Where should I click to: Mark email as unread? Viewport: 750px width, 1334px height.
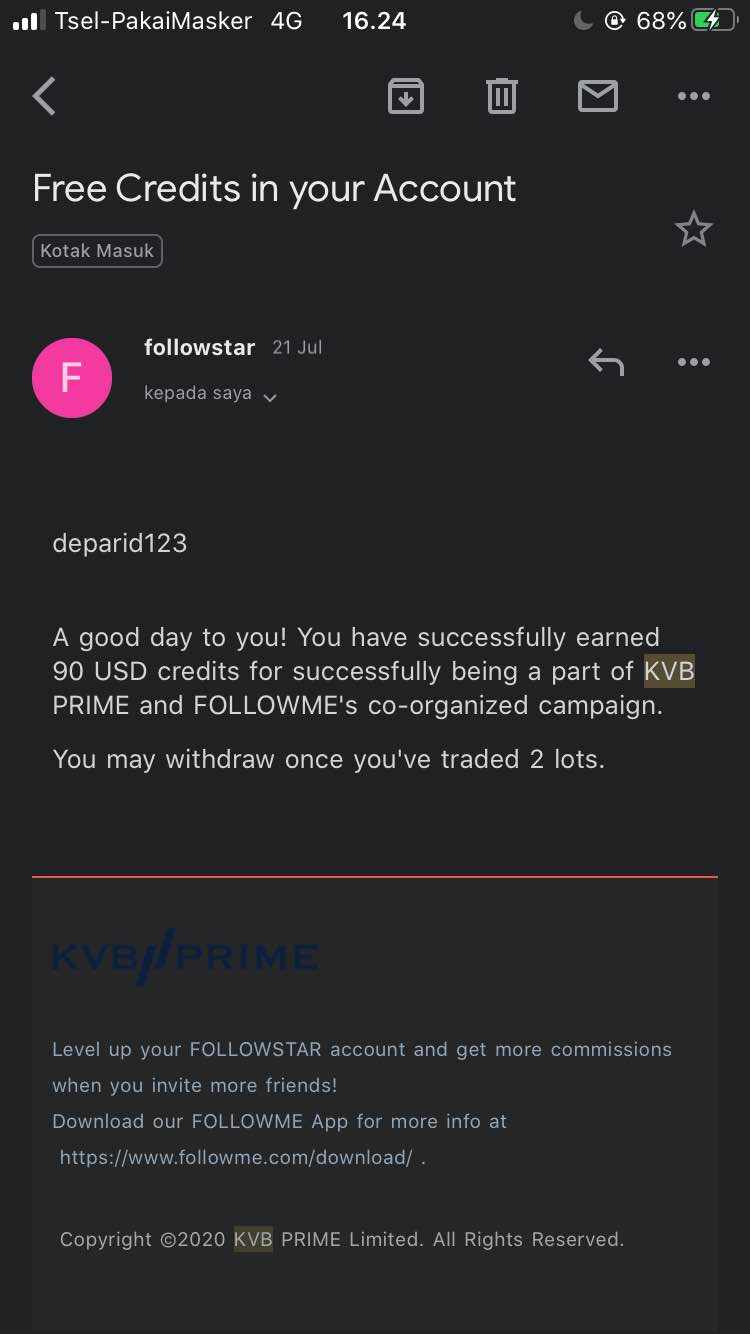point(598,97)
